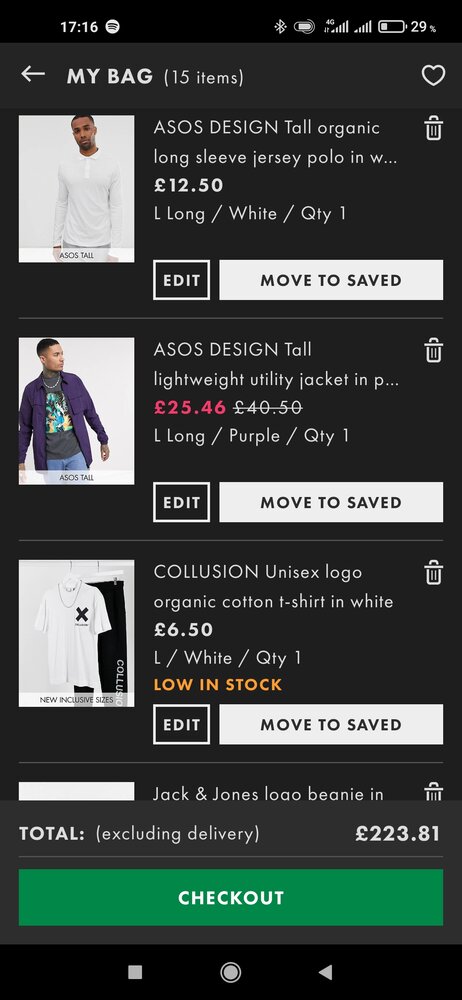The image size is (462, 1000).
Task: Move the jersey polo to saved
Action: point(331,280)
